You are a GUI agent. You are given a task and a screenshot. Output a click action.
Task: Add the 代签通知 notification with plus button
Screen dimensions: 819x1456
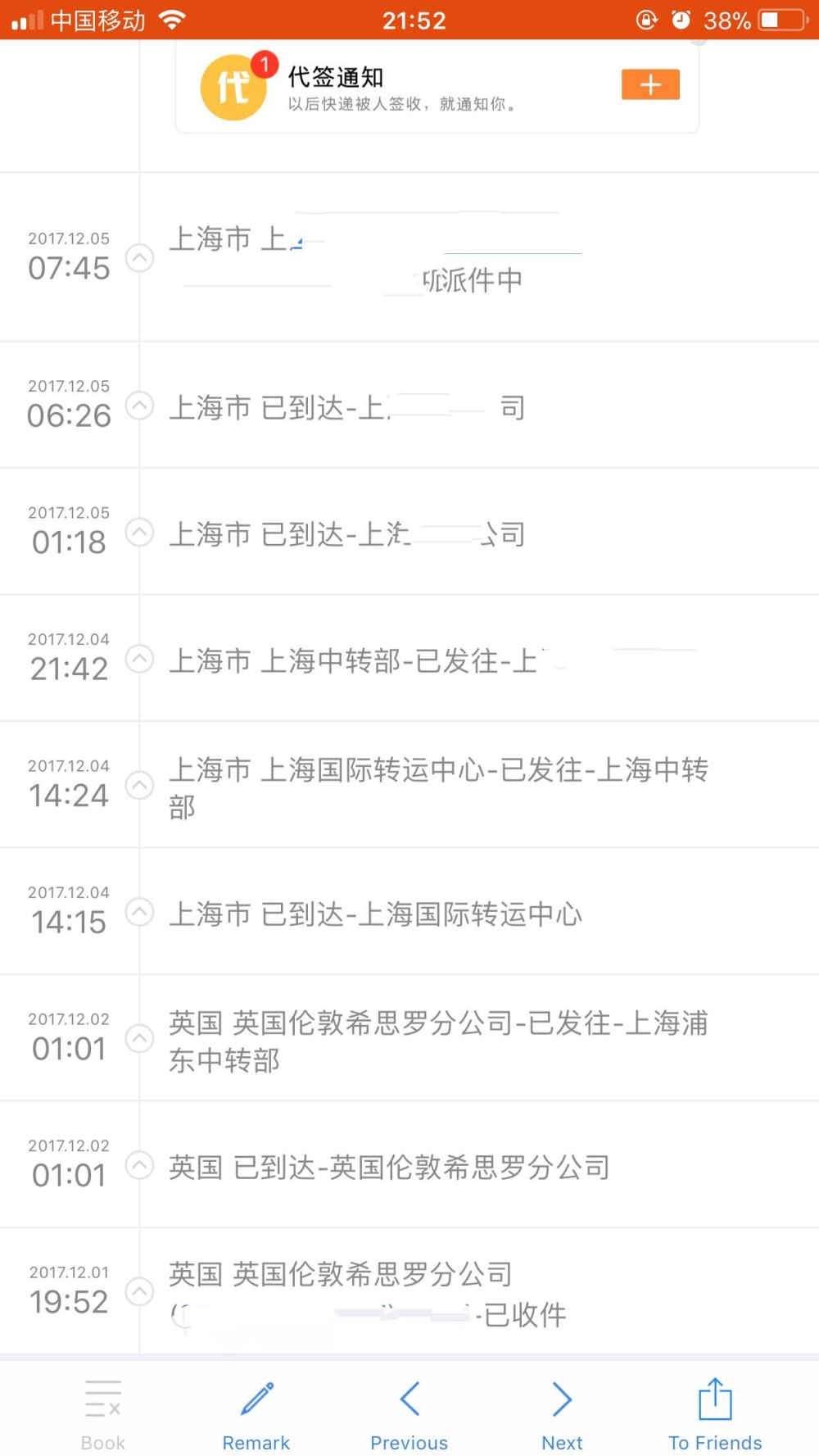click(x=650, y=84)
